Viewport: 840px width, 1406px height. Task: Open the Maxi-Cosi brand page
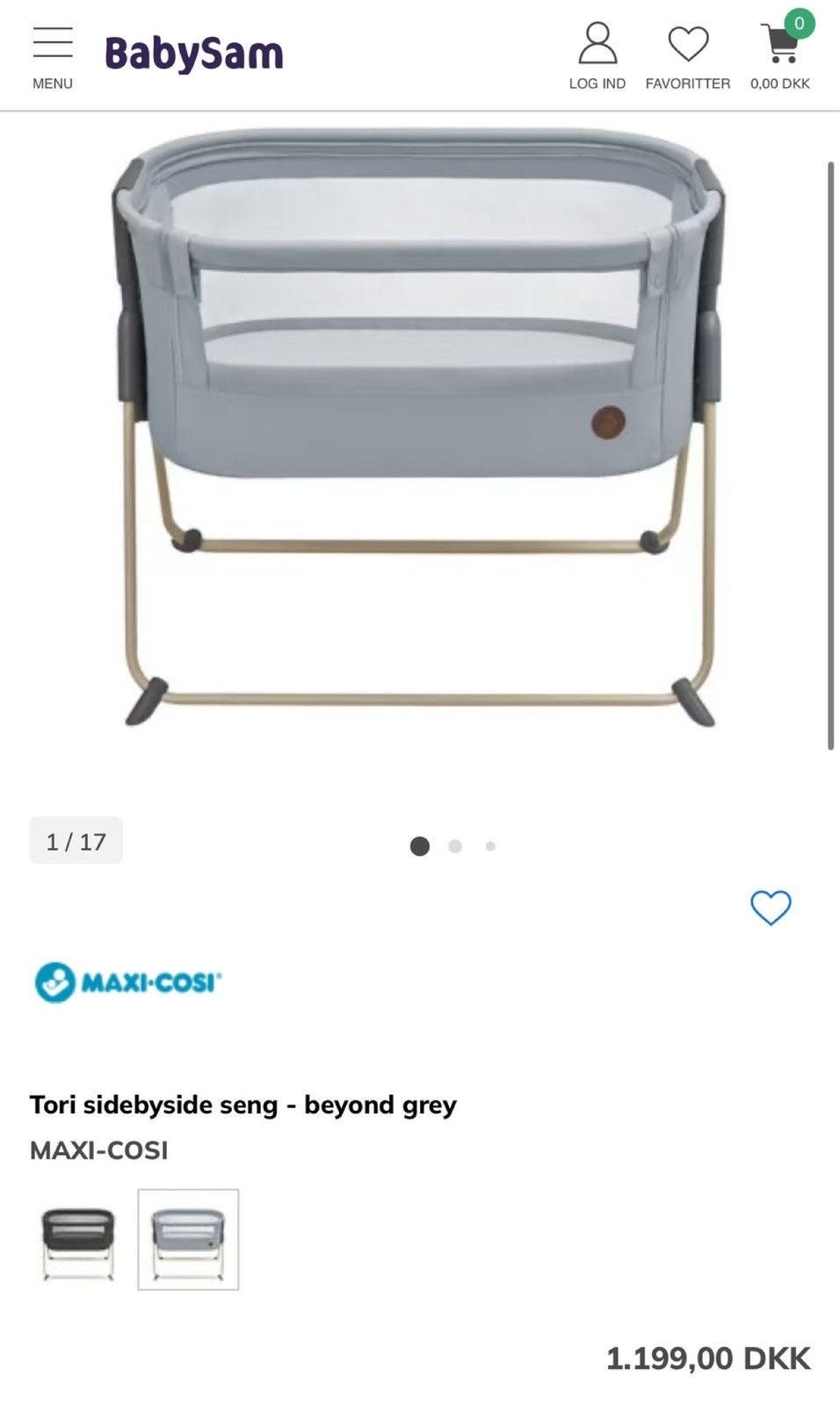128,982
